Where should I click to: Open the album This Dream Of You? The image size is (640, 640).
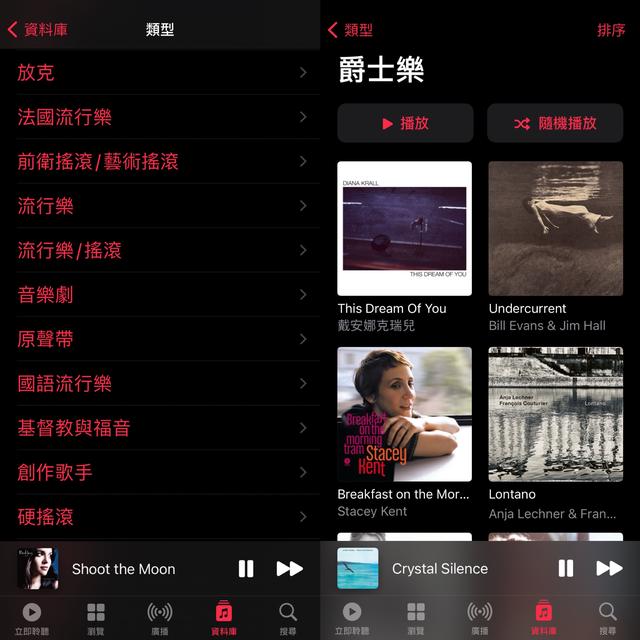tap(404, 229)
